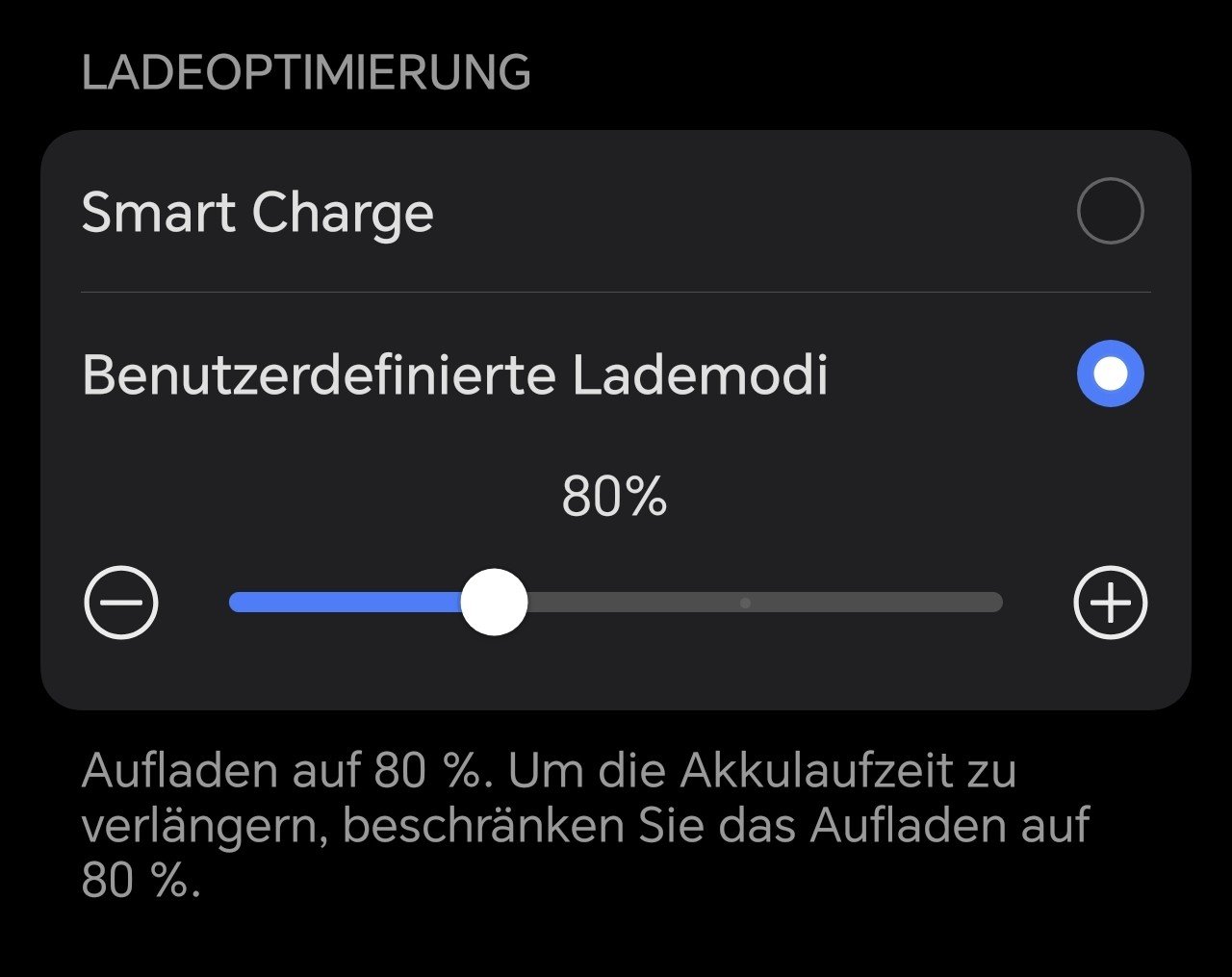Decrease charge limit with minus button
The height and width of the screenshot is (977, 1232).
[121, 604]
